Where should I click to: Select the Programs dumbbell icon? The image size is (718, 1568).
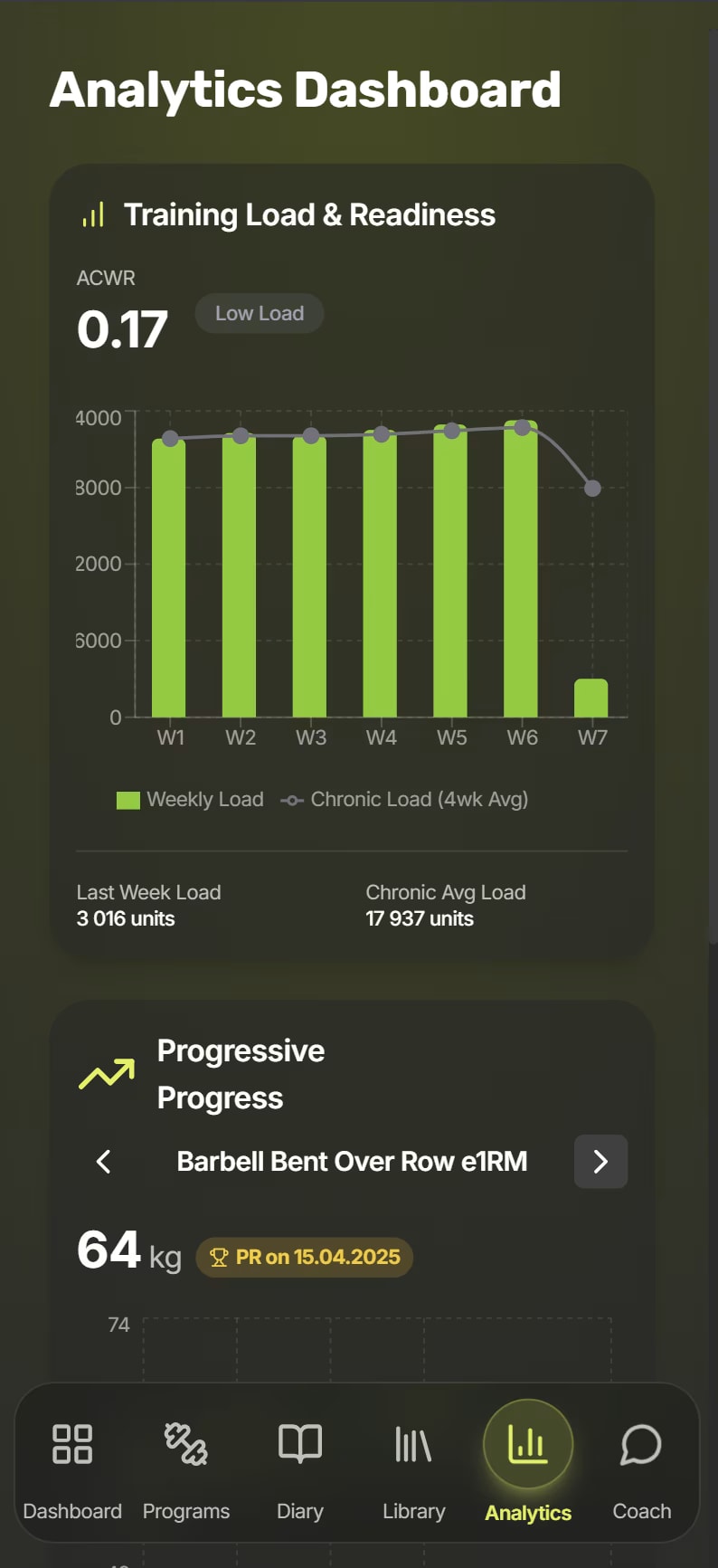point(185,1445)
